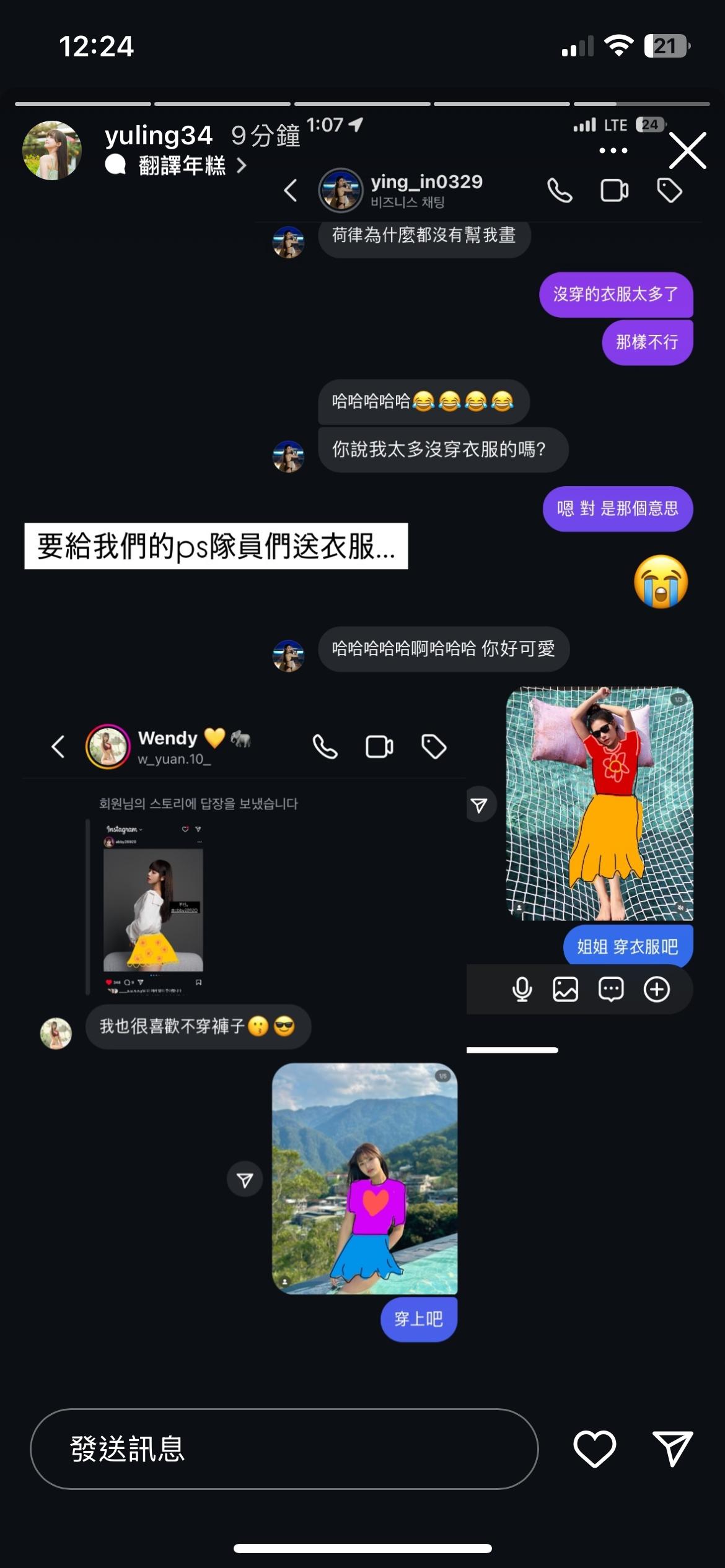Like this story with the heart
This screenshot has height=1568, width=725.
click(x=594, y=1449)
